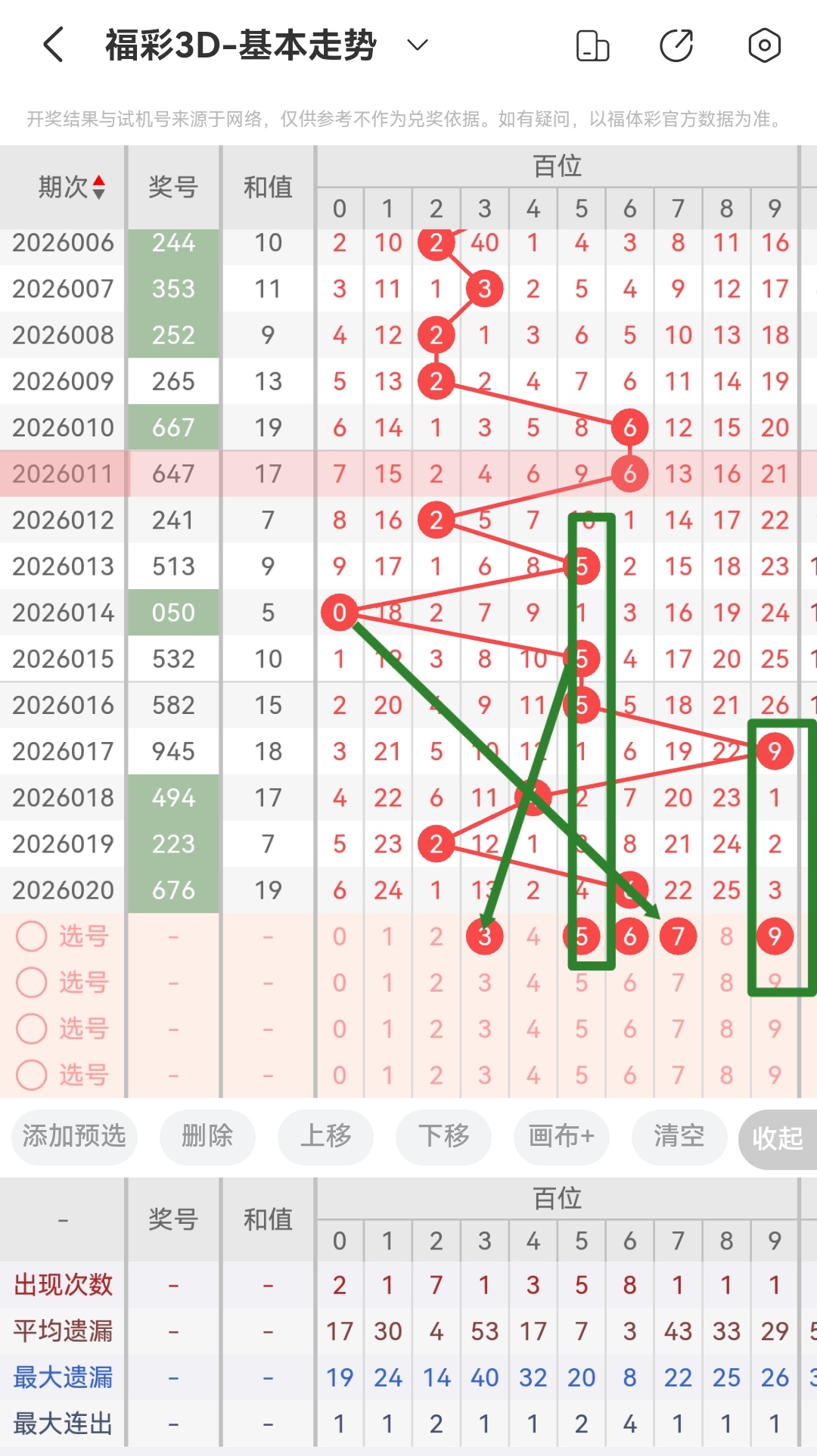
Task: Expand the 福彩3D-基本走势 chart type dropdown
Action: 418,45
